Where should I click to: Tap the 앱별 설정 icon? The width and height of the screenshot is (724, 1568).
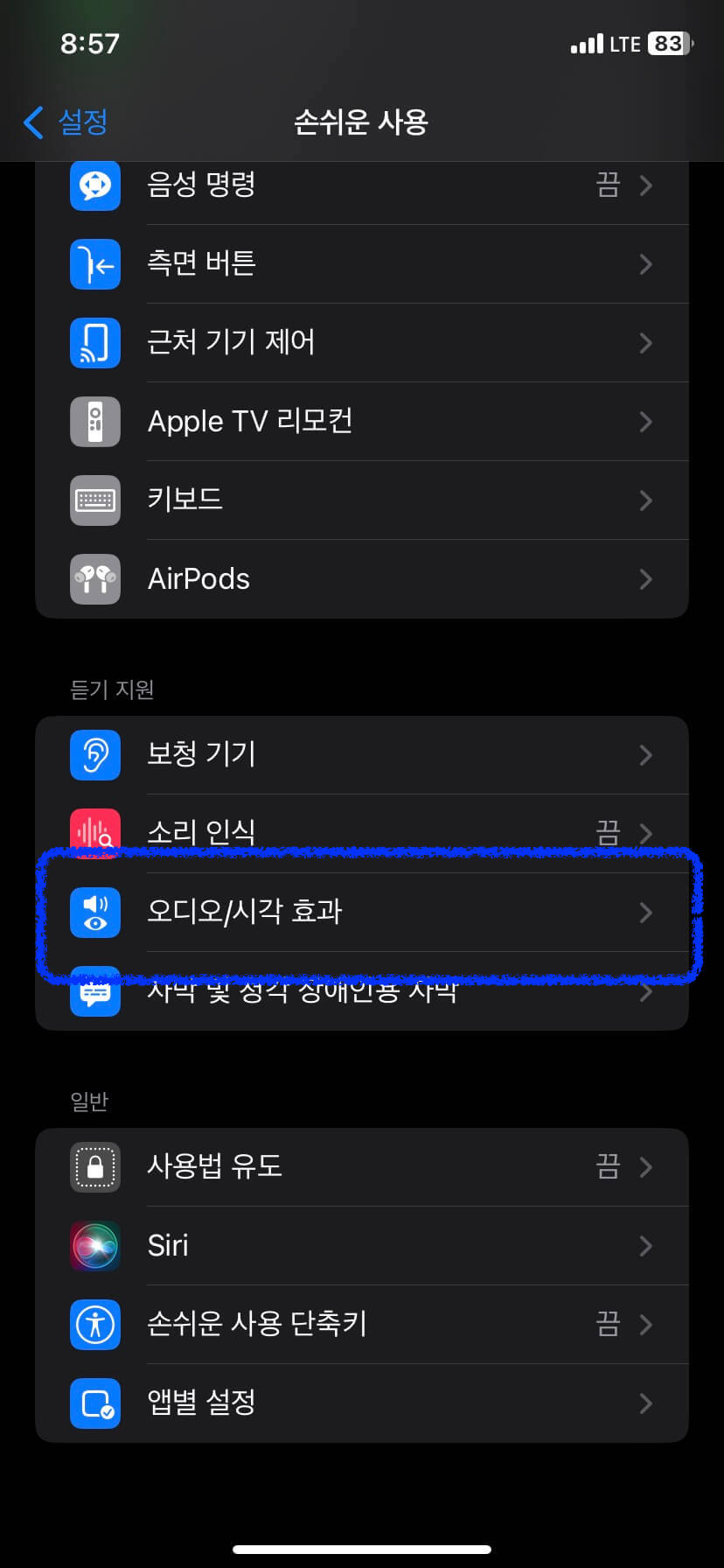pos(94,1403)
